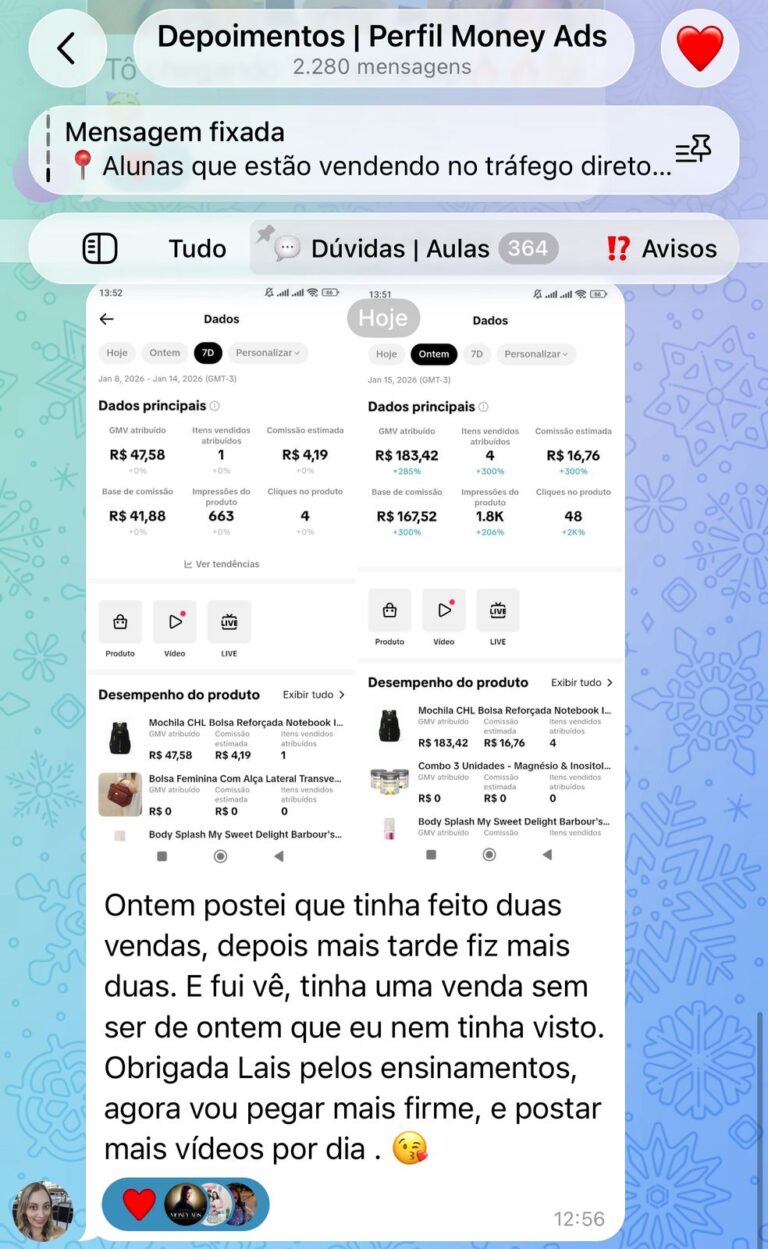Open the pinned message about Alunas
The width and height of the screenshot is (768, 1249).
tap(360, 150)
